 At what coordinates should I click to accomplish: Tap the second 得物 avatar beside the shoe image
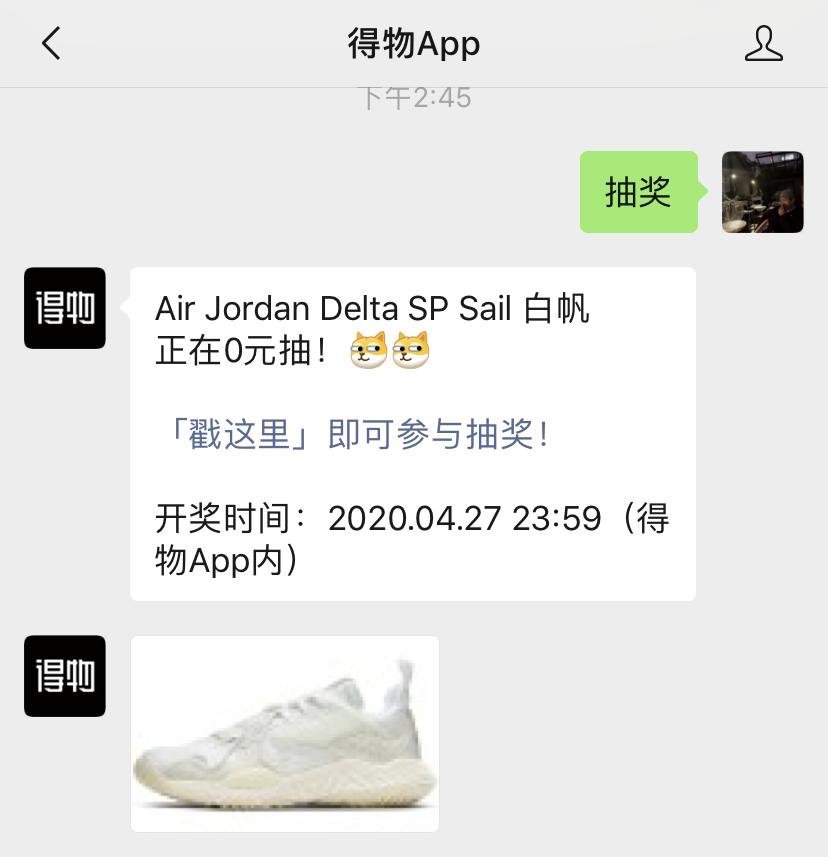point(64,677)
